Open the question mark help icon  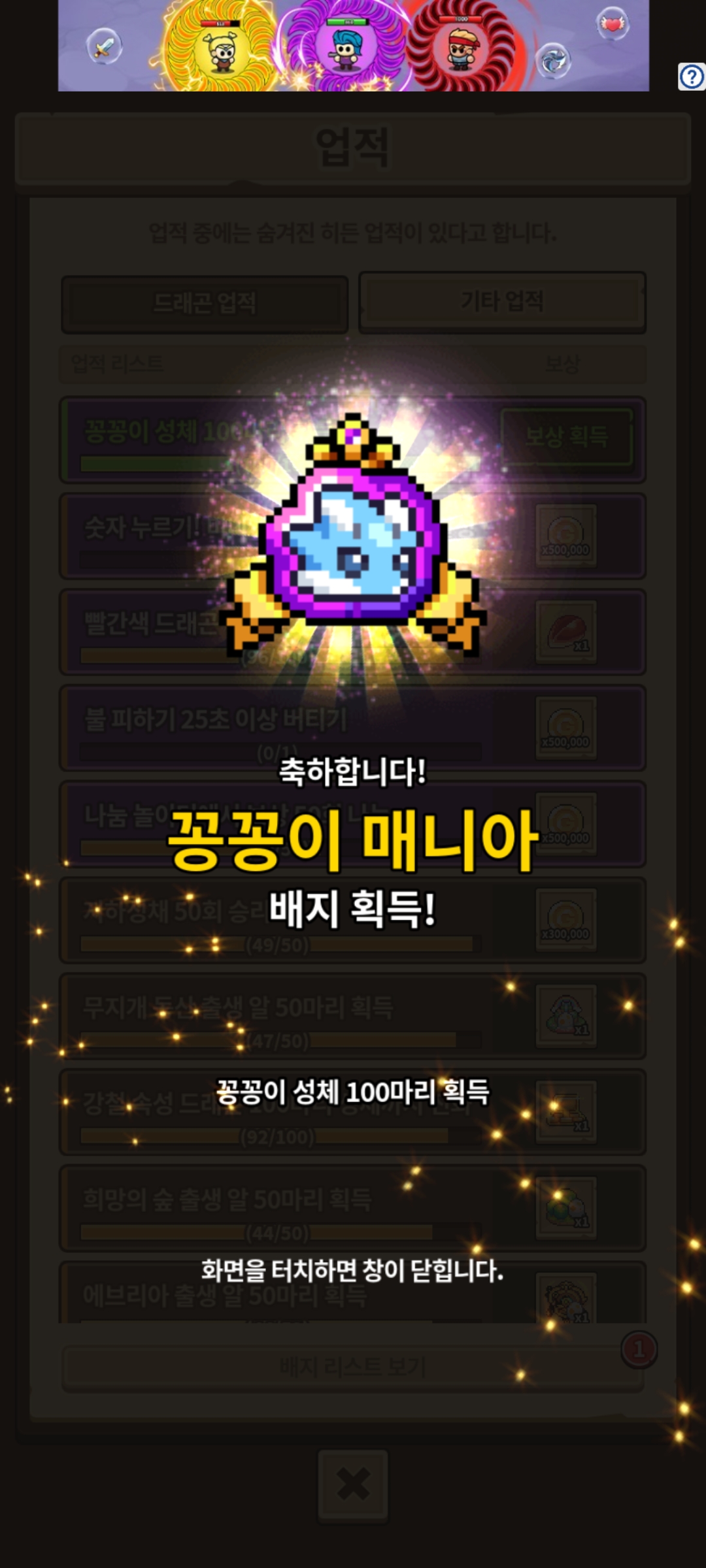tap(691, 76)
